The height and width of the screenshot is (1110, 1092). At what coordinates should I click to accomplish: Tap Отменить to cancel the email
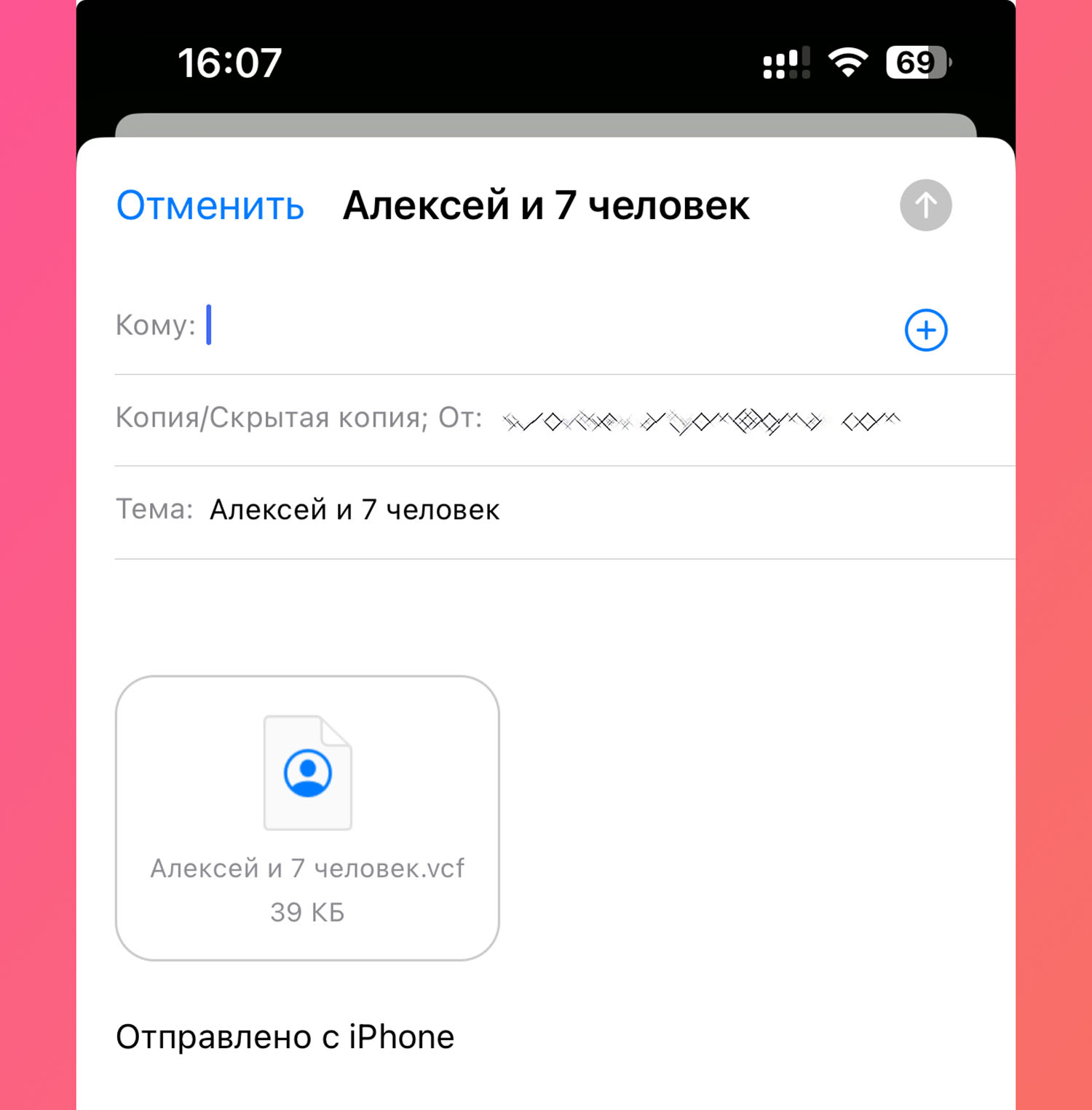[x=210, y=205]
